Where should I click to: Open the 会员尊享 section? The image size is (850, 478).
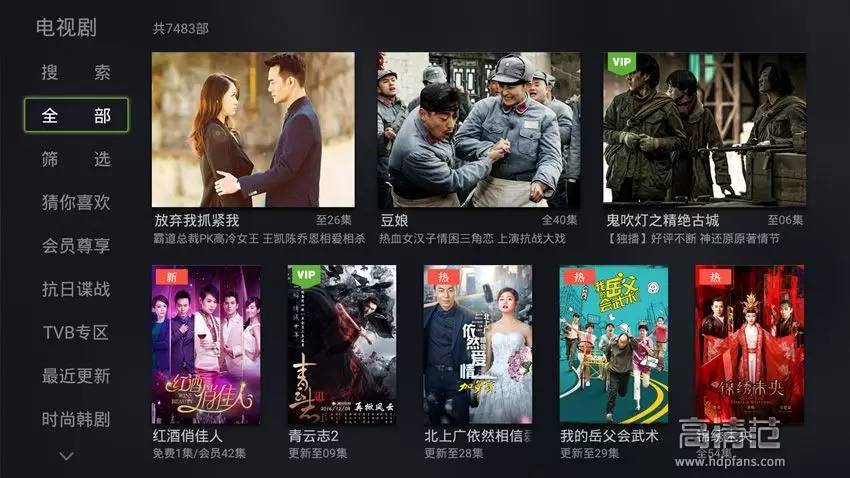tap(76, 246)
